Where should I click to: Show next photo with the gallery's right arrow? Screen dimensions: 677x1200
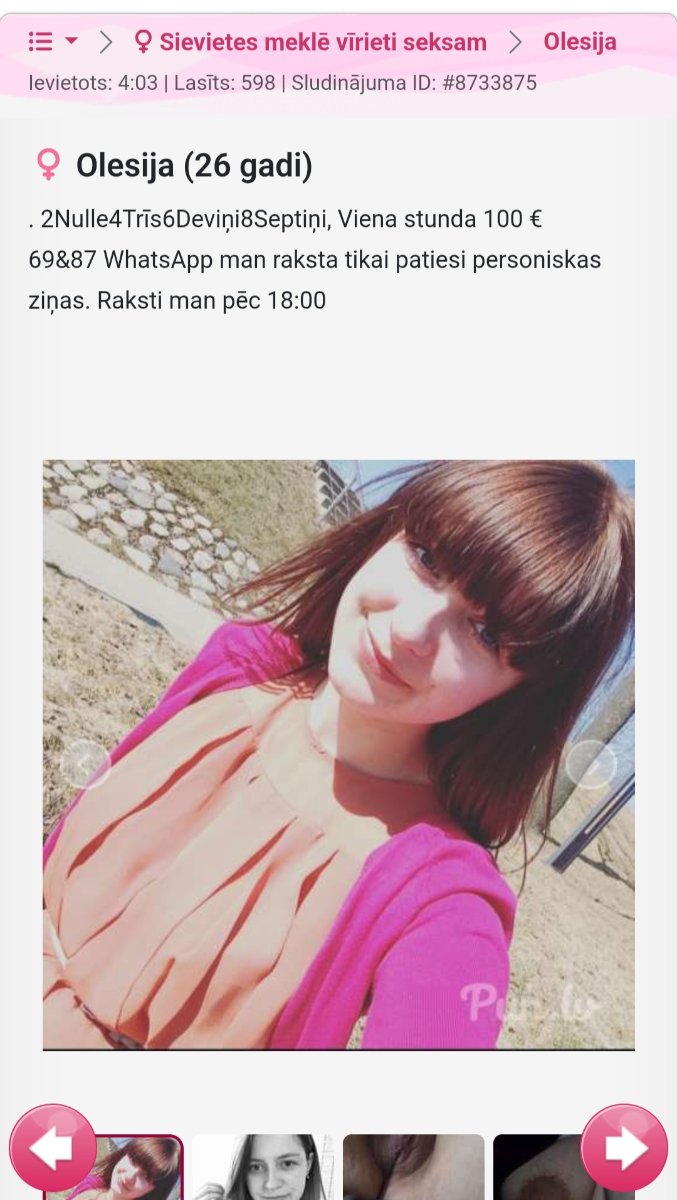(591, 765)
